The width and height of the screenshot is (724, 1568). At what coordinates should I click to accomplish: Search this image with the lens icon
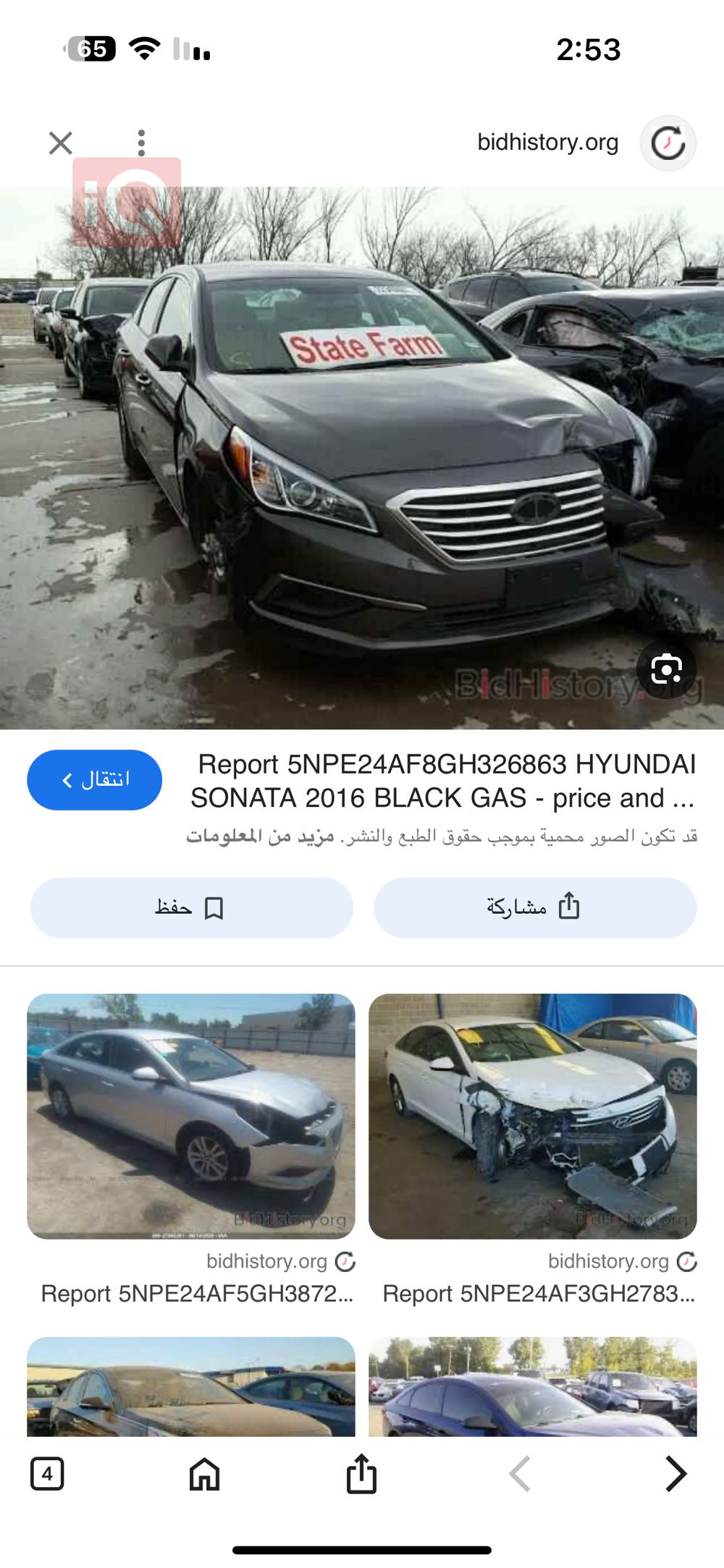666,668
